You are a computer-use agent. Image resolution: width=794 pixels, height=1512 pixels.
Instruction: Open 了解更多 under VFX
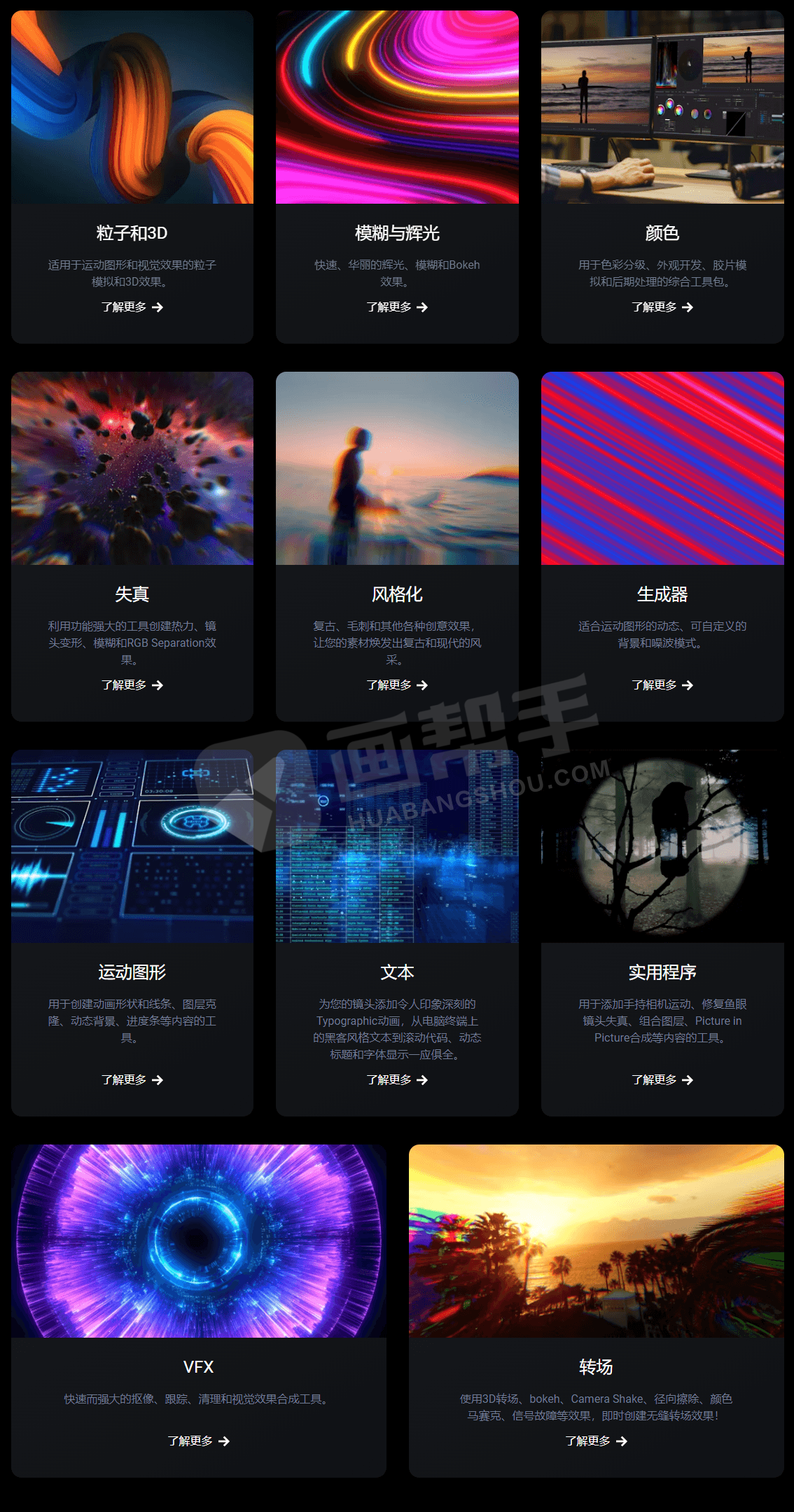(198, 1441)
